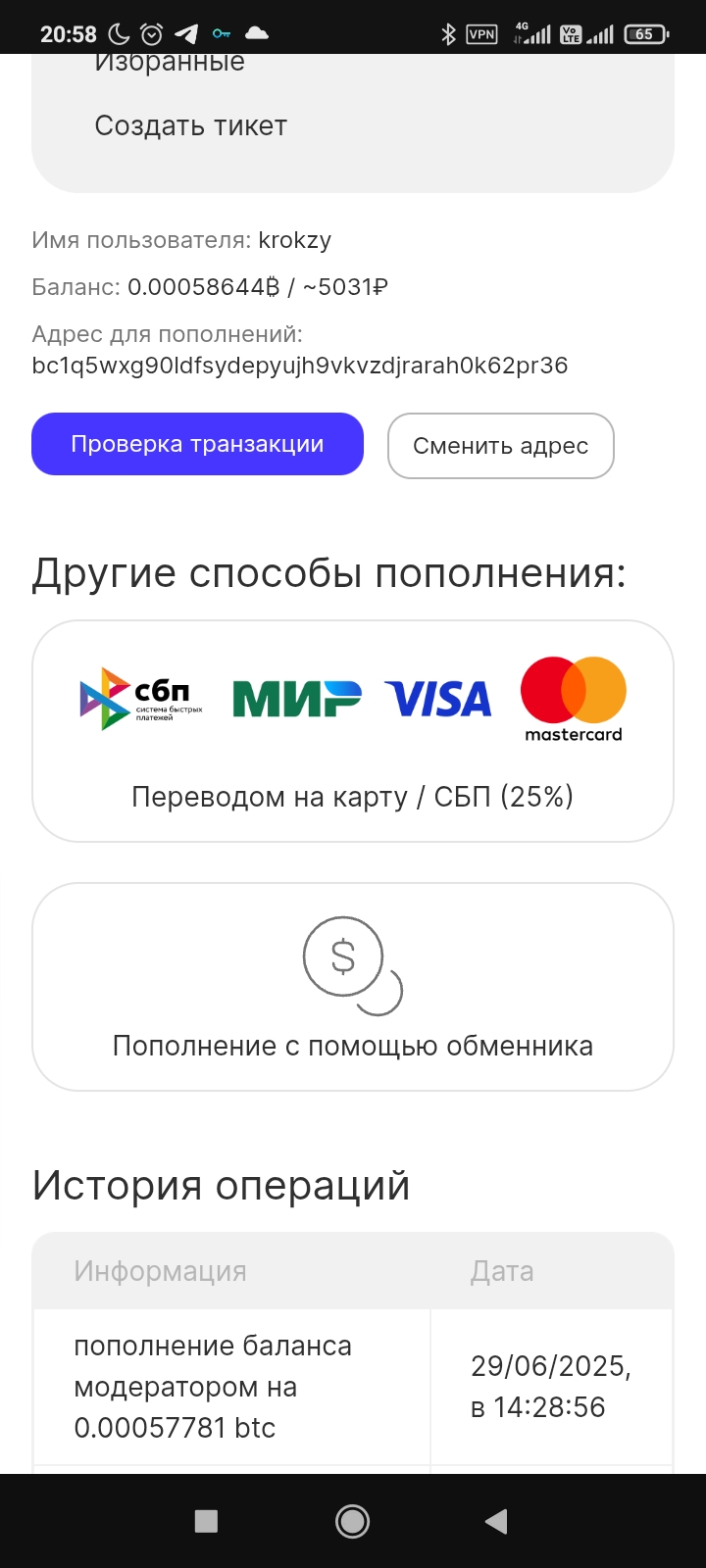Tap the Проверка транзакции button

pyautogui.click(x=197, y=444)
